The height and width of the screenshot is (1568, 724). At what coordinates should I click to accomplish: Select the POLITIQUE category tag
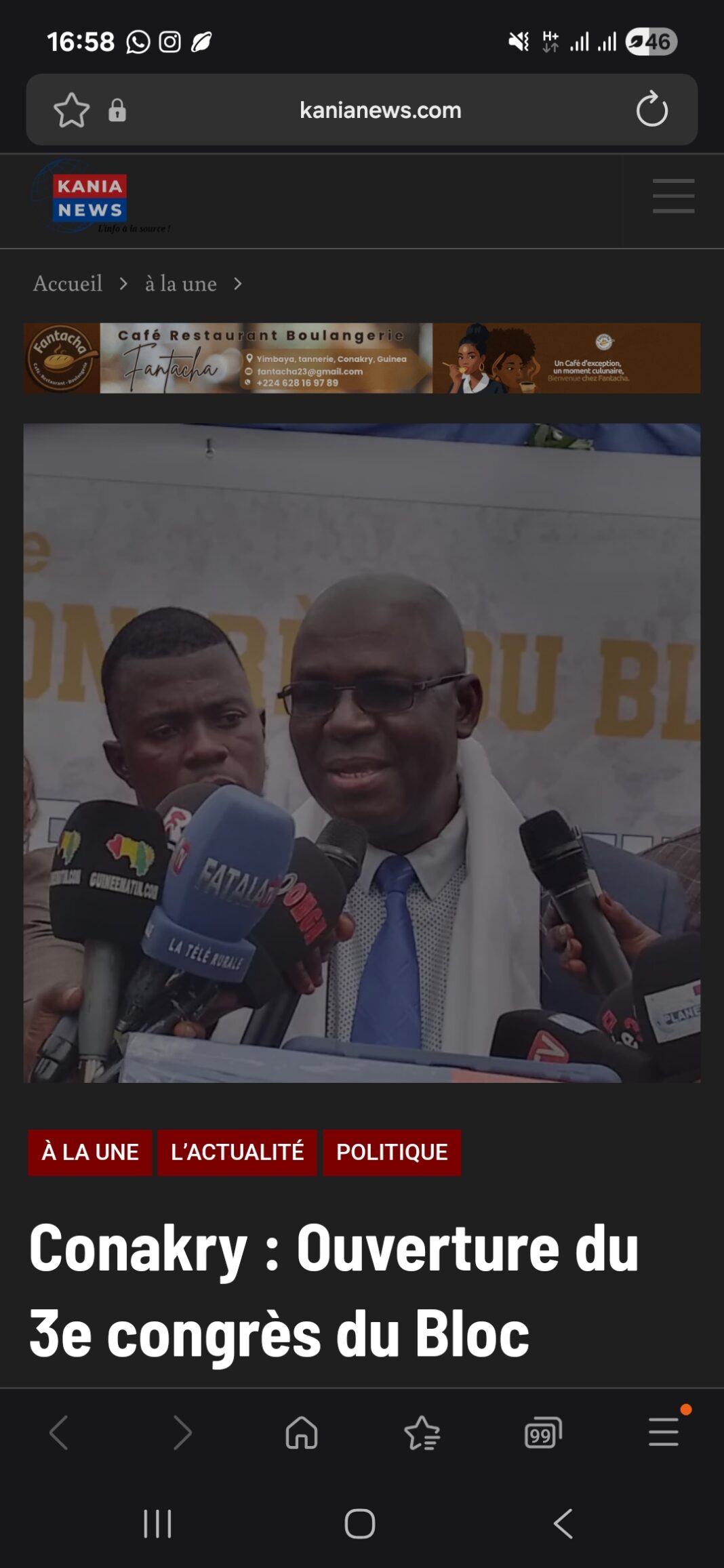392,1152
